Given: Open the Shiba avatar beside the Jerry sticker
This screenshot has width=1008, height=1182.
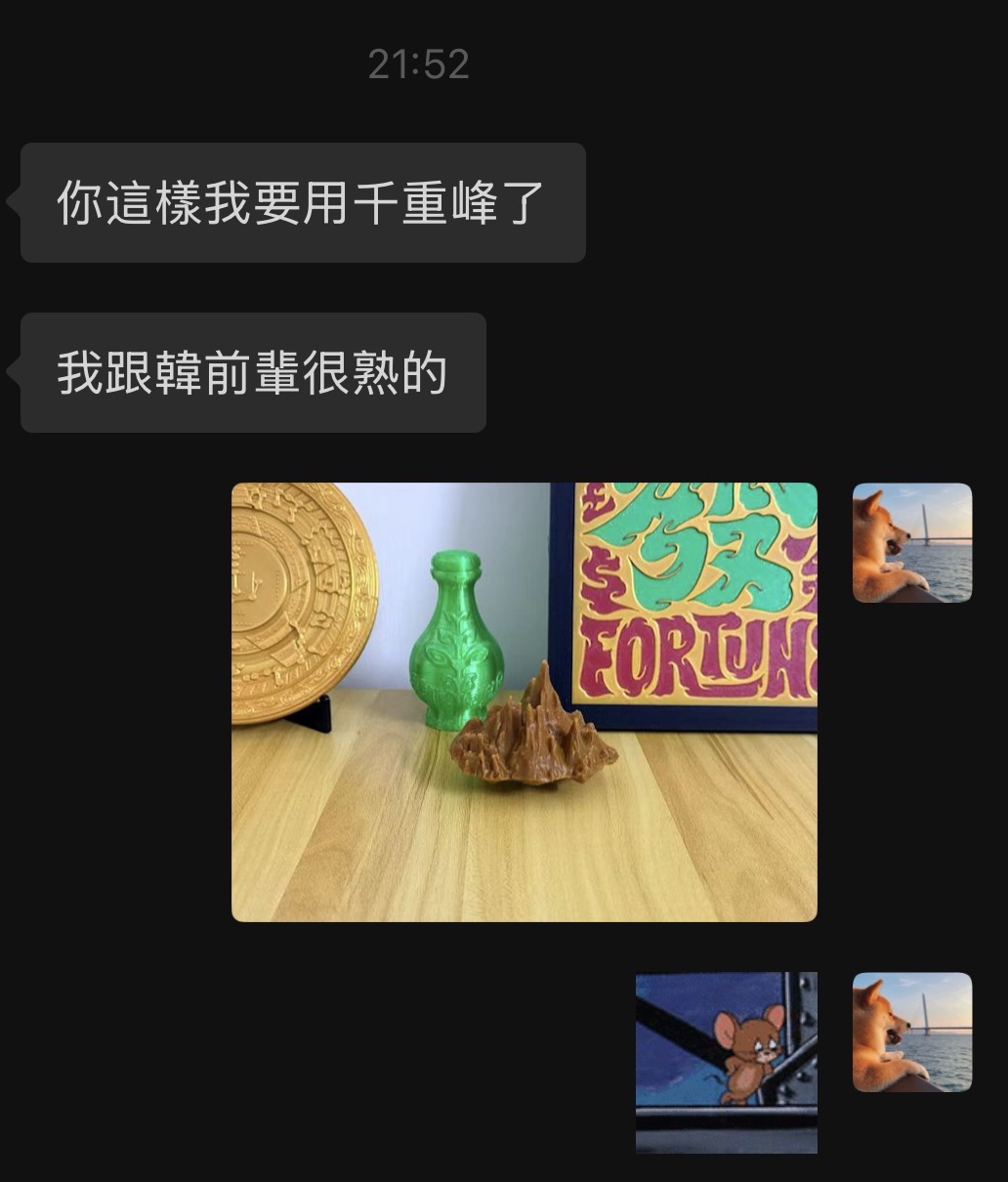Looking at the screenshot, I should (911, 1032).
